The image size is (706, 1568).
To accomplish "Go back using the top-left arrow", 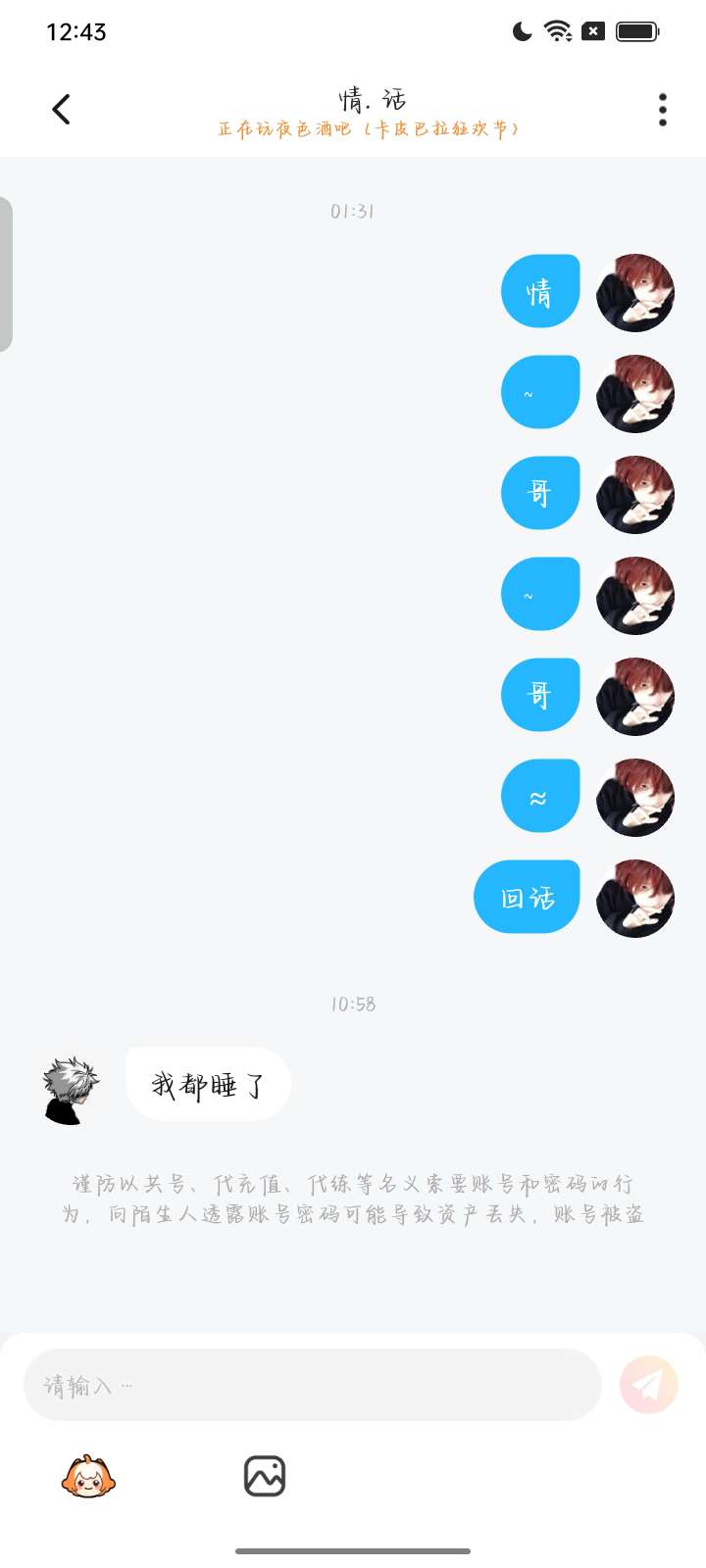I will 61,109.
